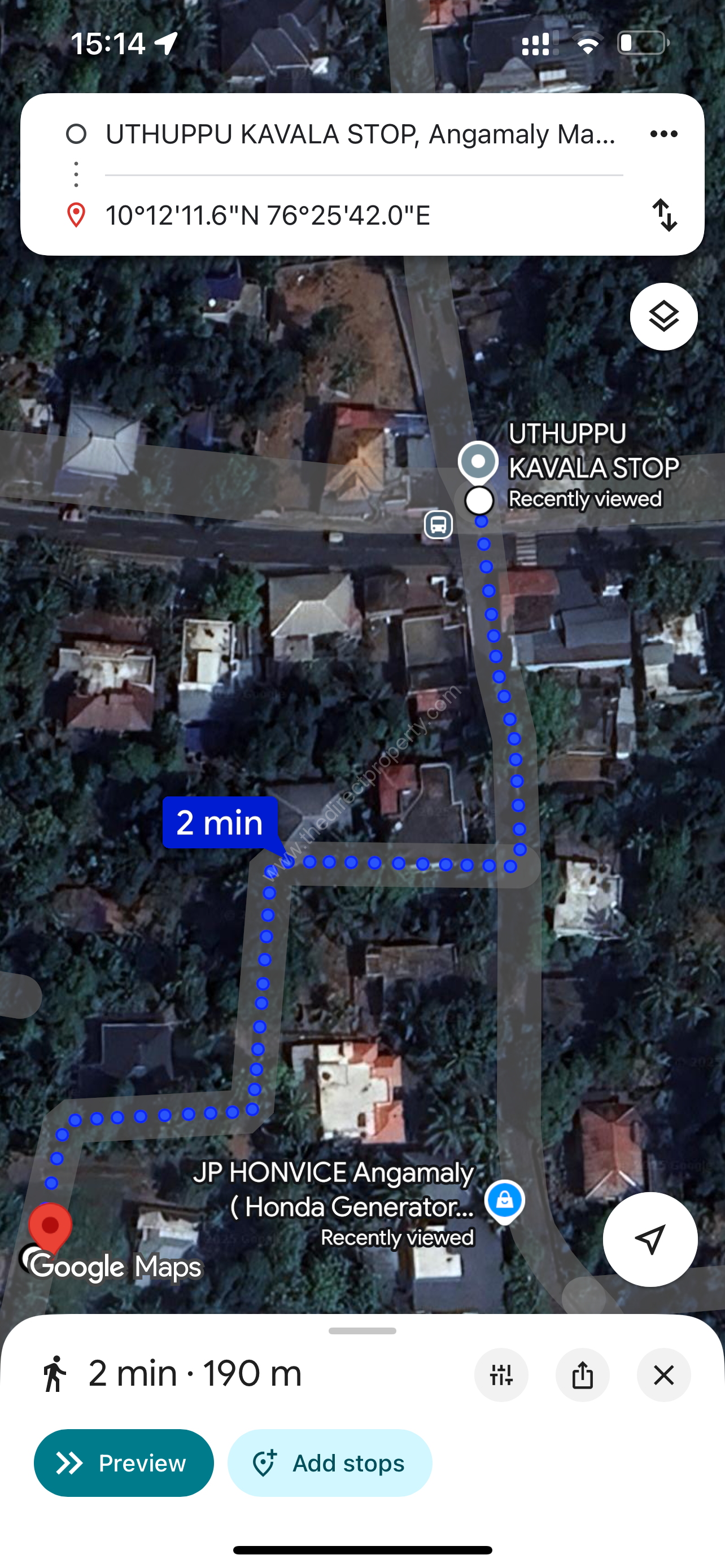Swap start and destination locations
Screen dimensions: 725x1568
pos(664,216)
